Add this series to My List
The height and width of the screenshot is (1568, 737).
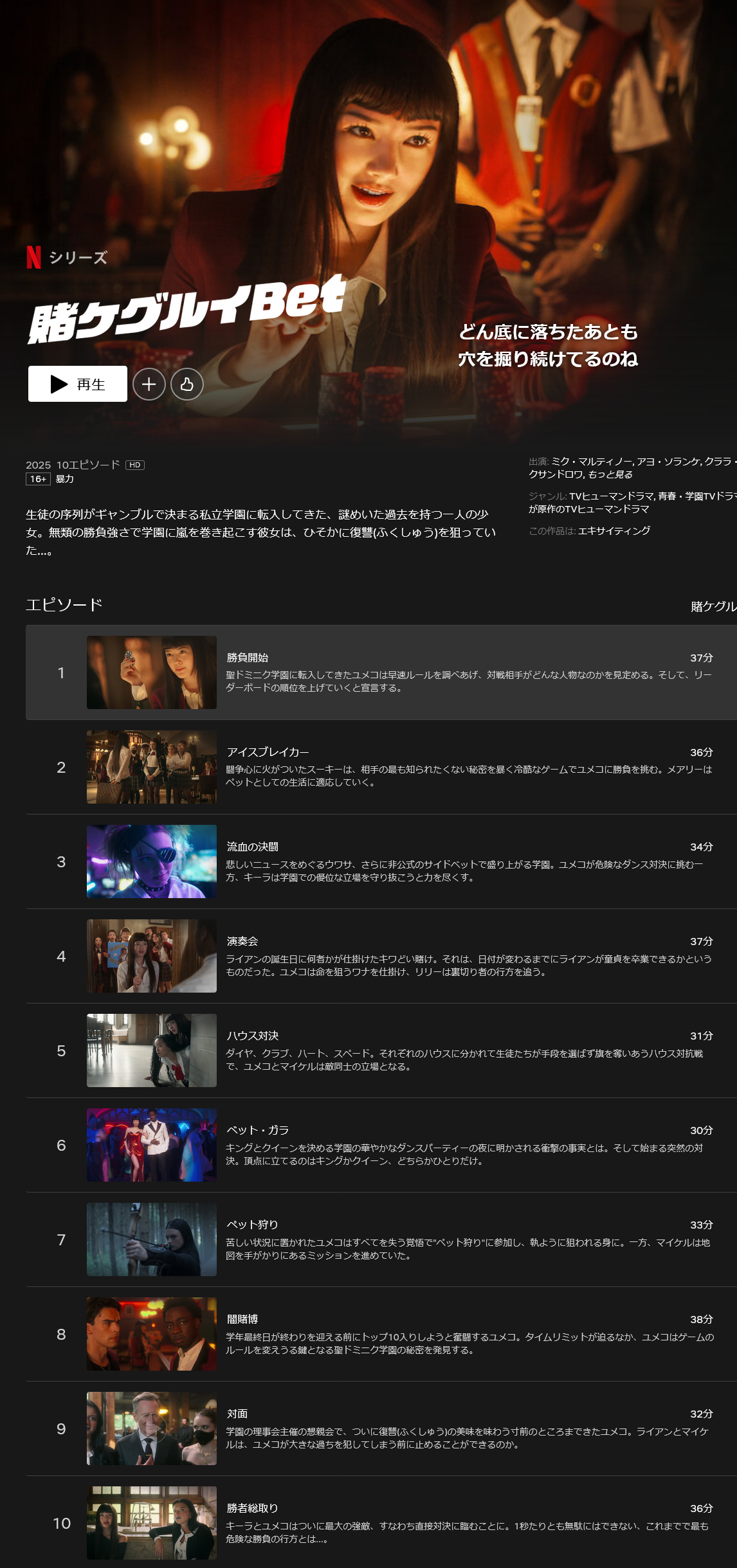(x=149, y=384)
